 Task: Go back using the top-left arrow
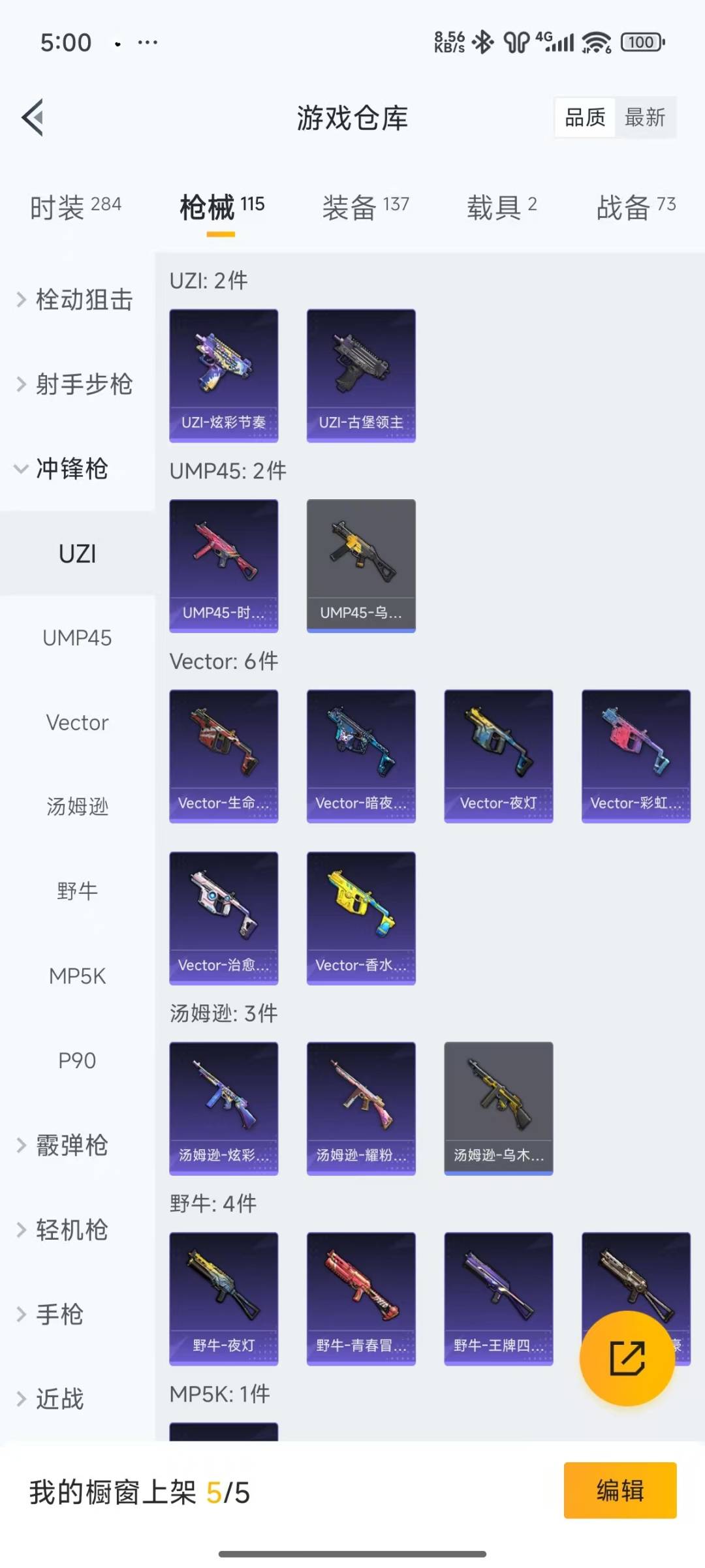coord(33,118)
